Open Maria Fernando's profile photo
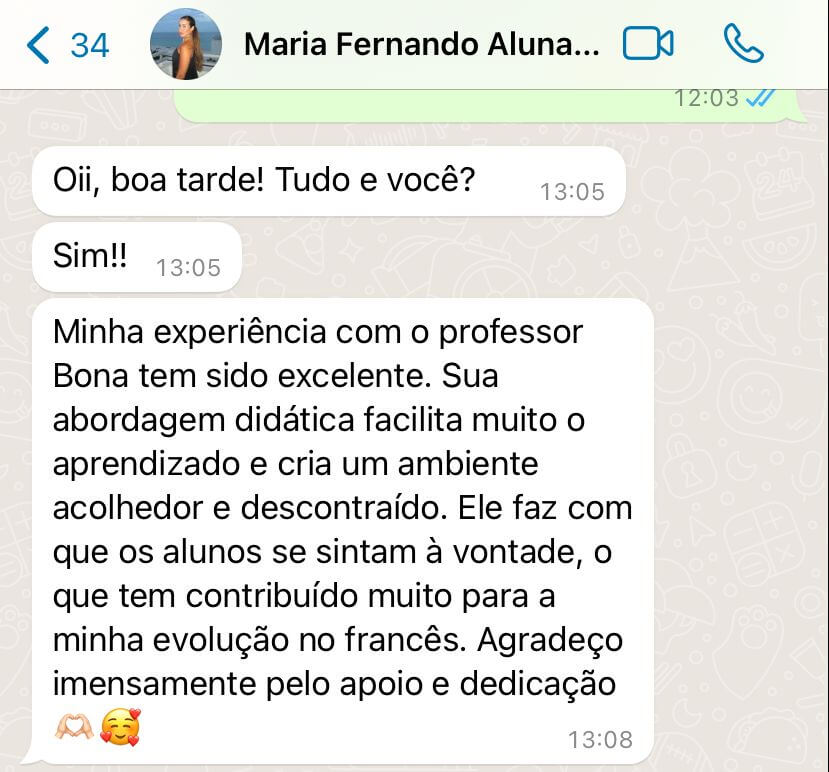Viewport: 829px width, 772px height. [185, 44]
